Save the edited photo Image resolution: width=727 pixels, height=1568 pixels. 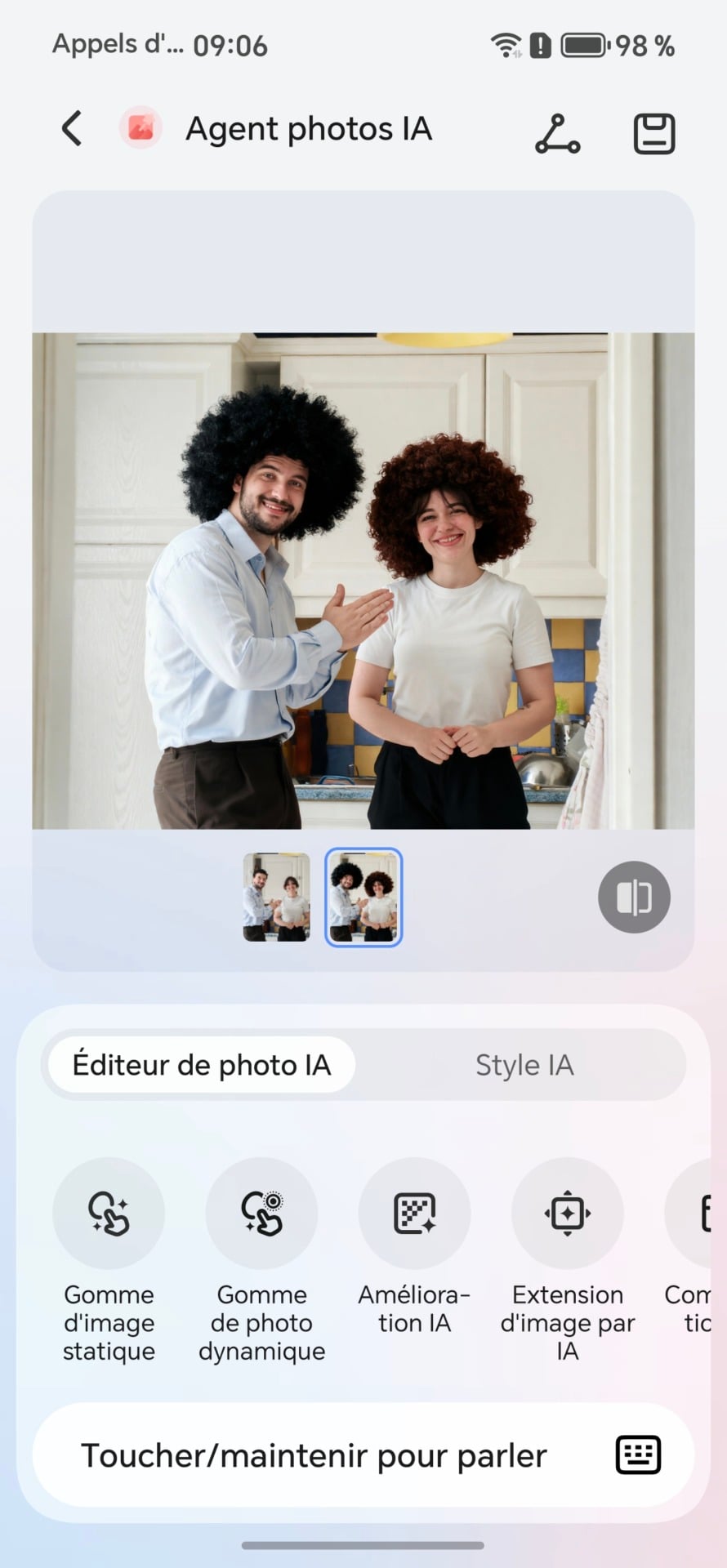pyautogui.click(x=653, y=133)
